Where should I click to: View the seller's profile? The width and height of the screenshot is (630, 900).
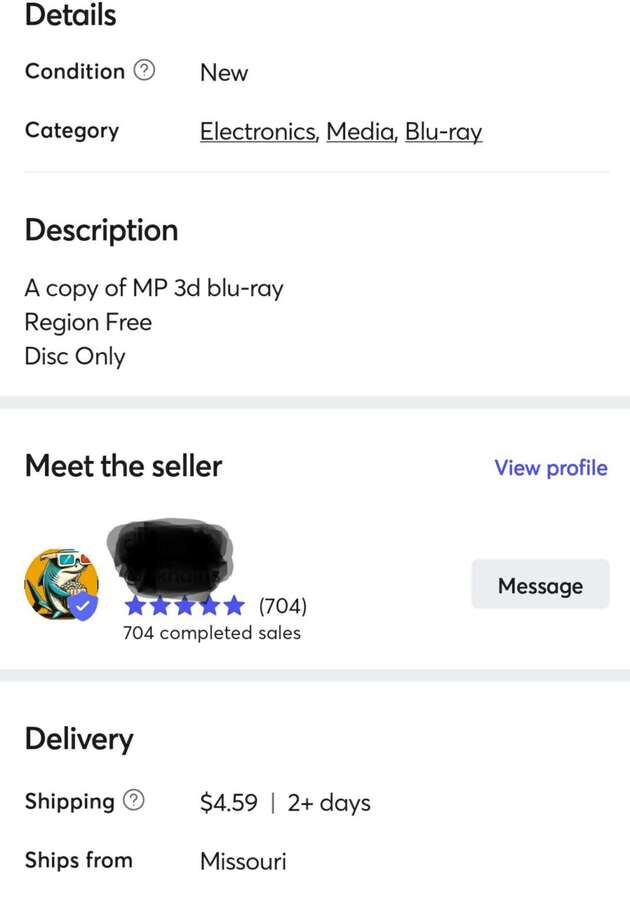point(550,468)
